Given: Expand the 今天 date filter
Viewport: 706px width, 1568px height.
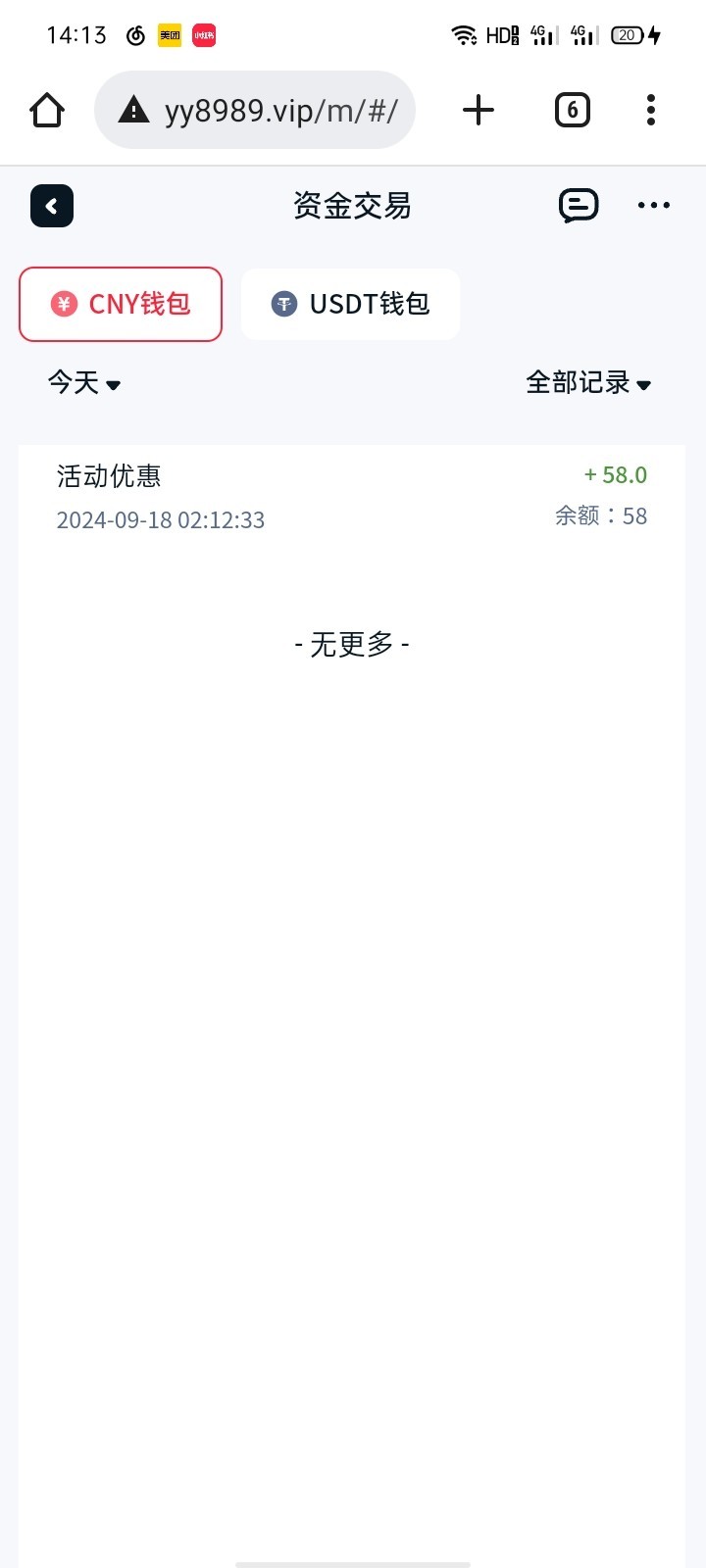Looking at the screenshot, I should (x=84, y=383).
